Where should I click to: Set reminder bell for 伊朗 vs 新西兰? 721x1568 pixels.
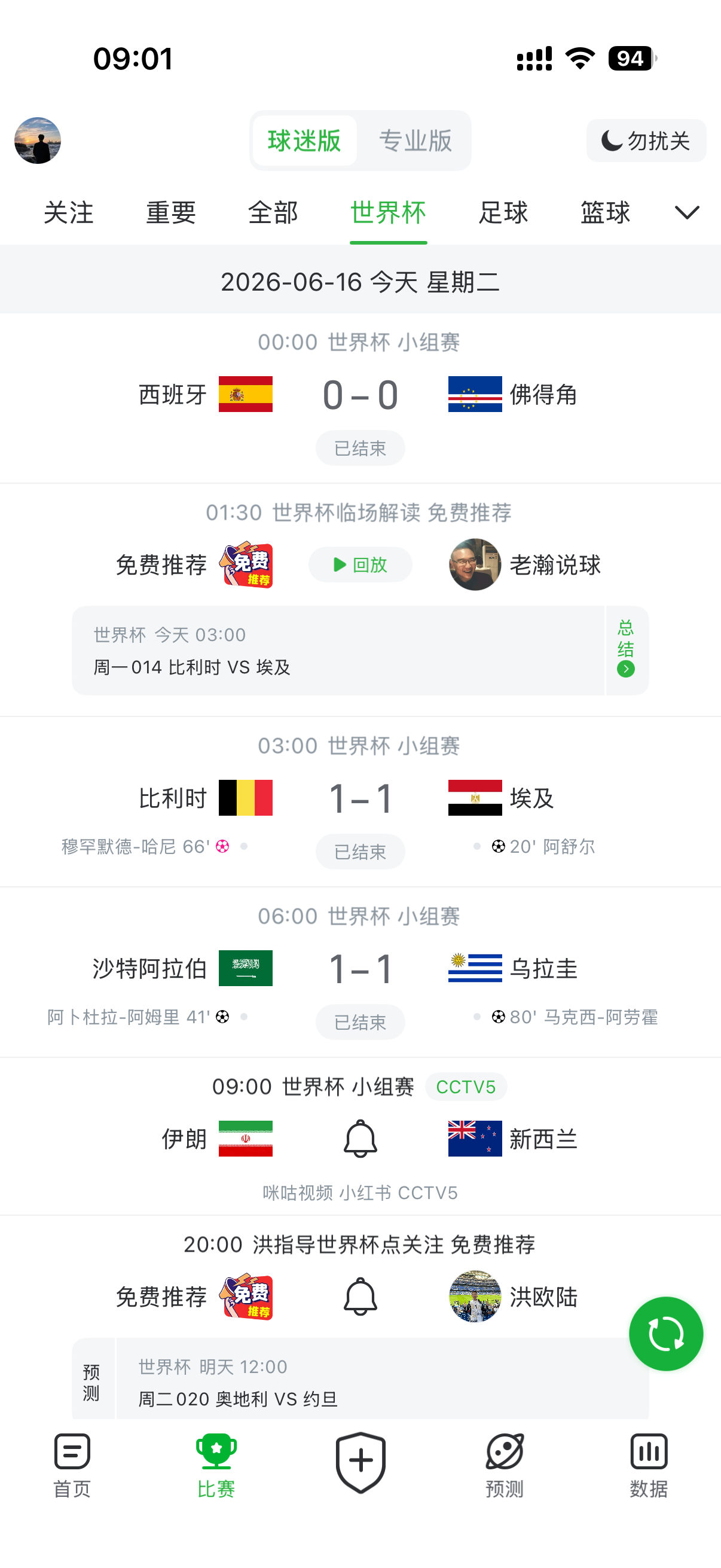(x=360, y=1138)
